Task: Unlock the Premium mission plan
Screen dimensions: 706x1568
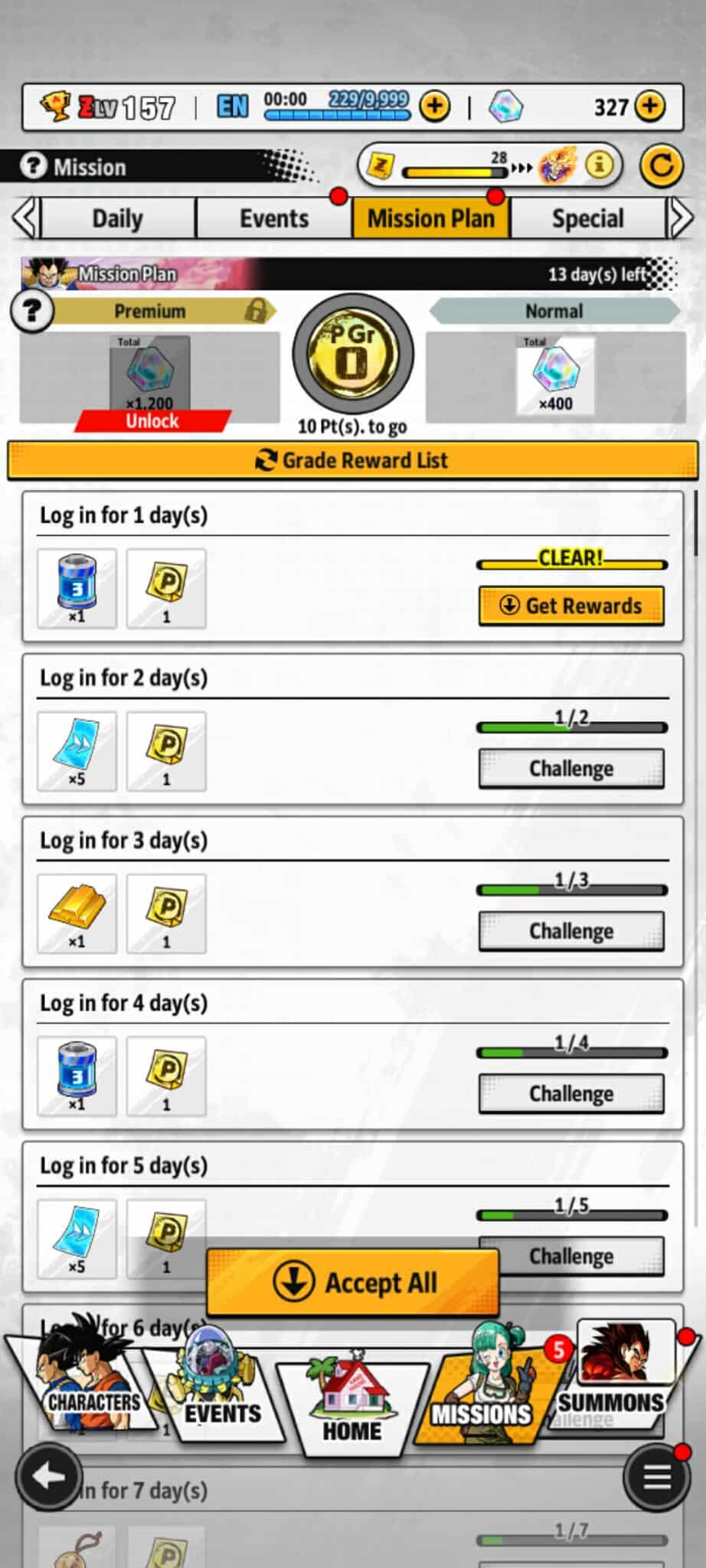Action: click(x=152, y=421)
